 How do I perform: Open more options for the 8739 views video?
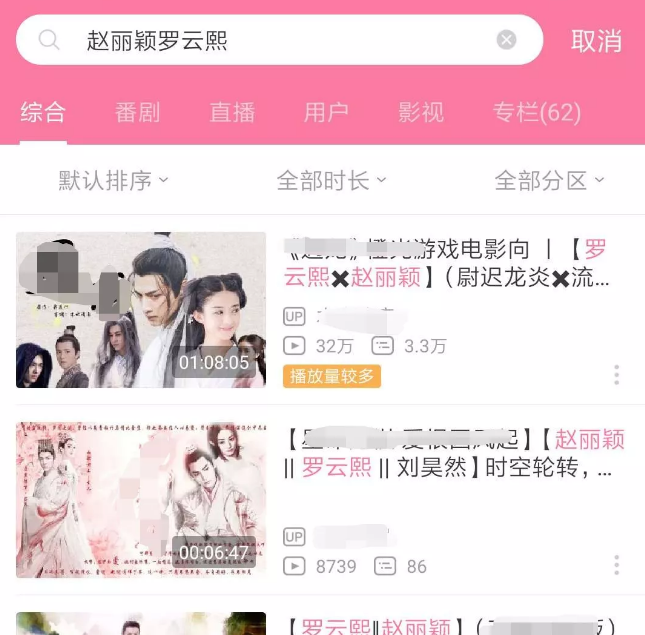pyautogui.click(x=616, y=565)
